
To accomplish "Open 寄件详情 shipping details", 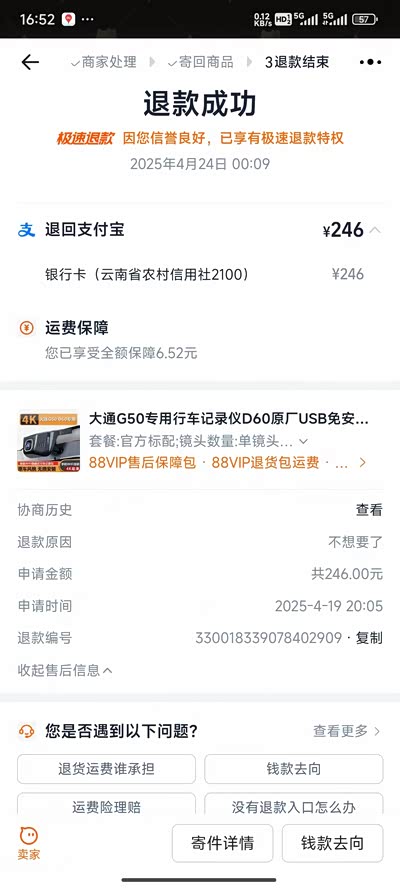I will [223, 843].
